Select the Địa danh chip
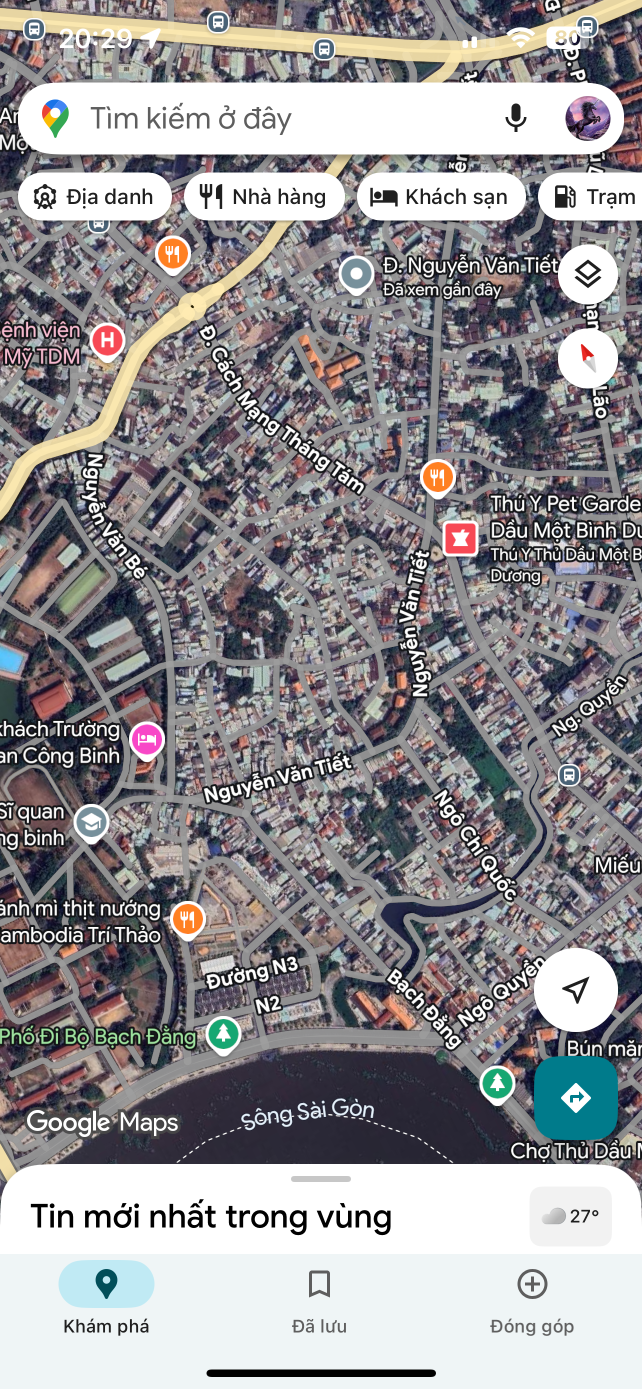The width and height of the screenshot is (642, 1389). coord(95,196)
